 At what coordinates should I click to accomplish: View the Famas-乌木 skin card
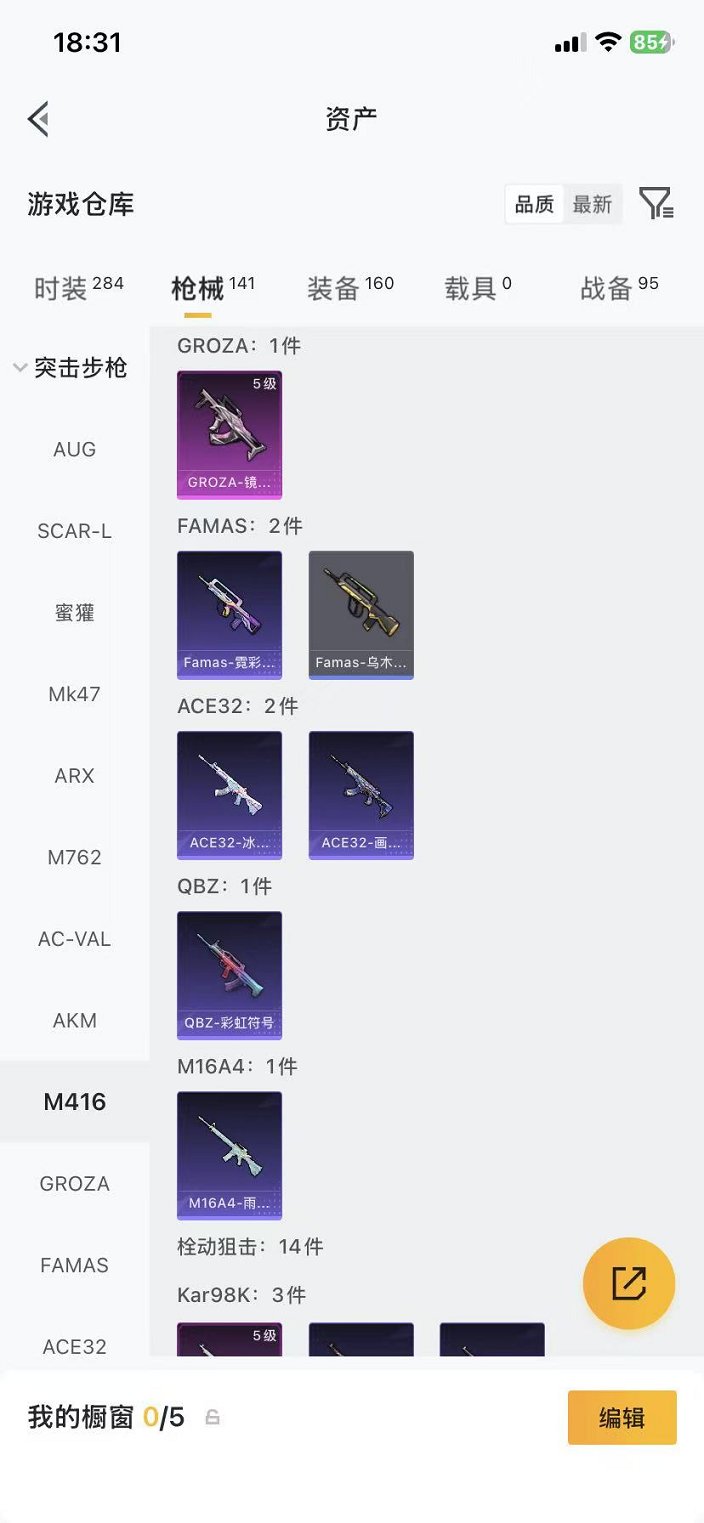point(361,614)
